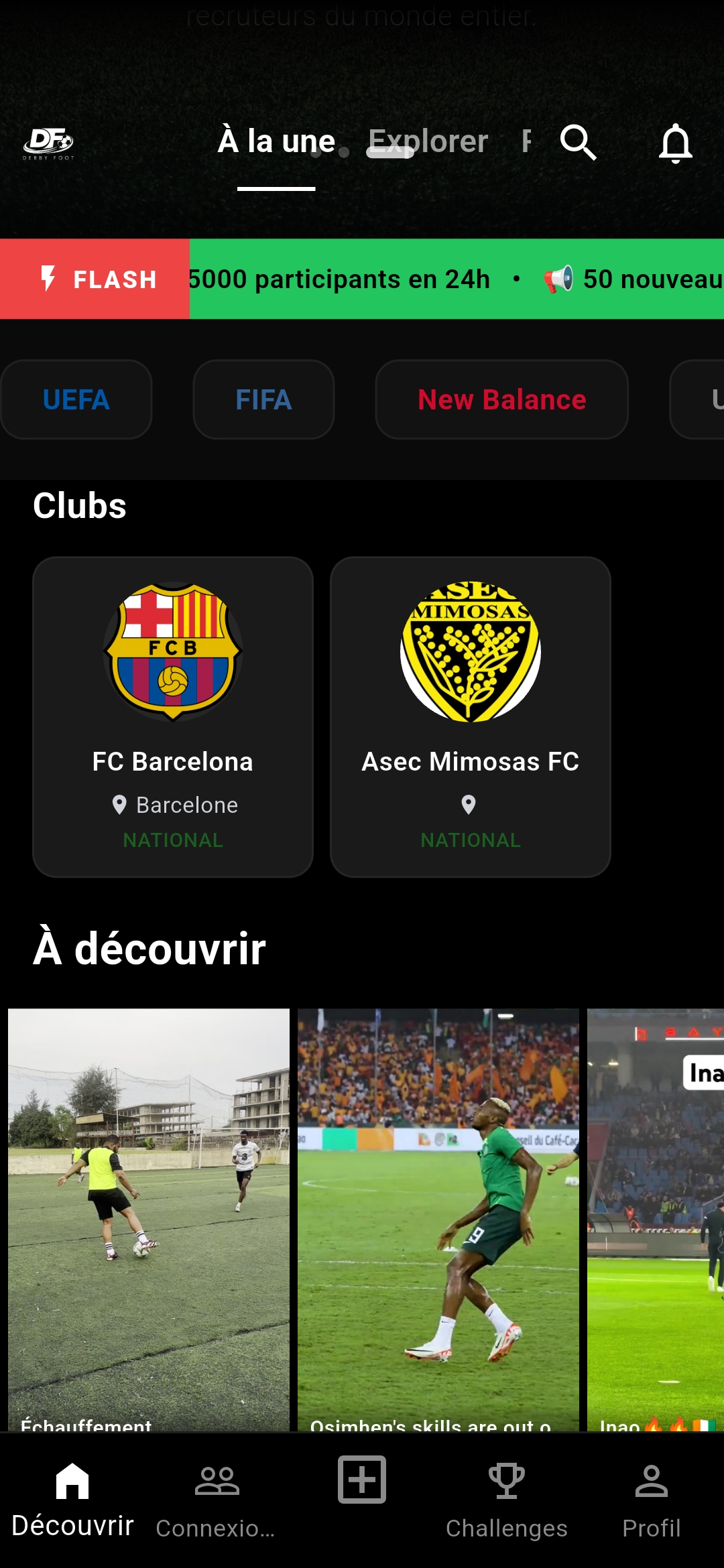Tap the New Balance filter chip

click(x=501, y=399)
